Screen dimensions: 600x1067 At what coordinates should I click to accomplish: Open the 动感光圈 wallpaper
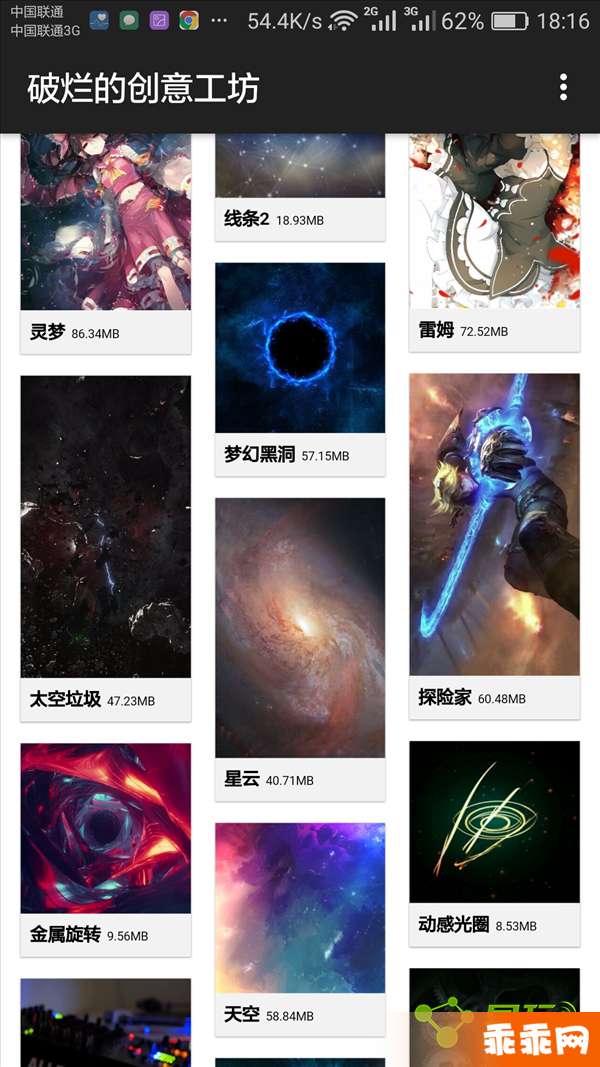(495, 843)
